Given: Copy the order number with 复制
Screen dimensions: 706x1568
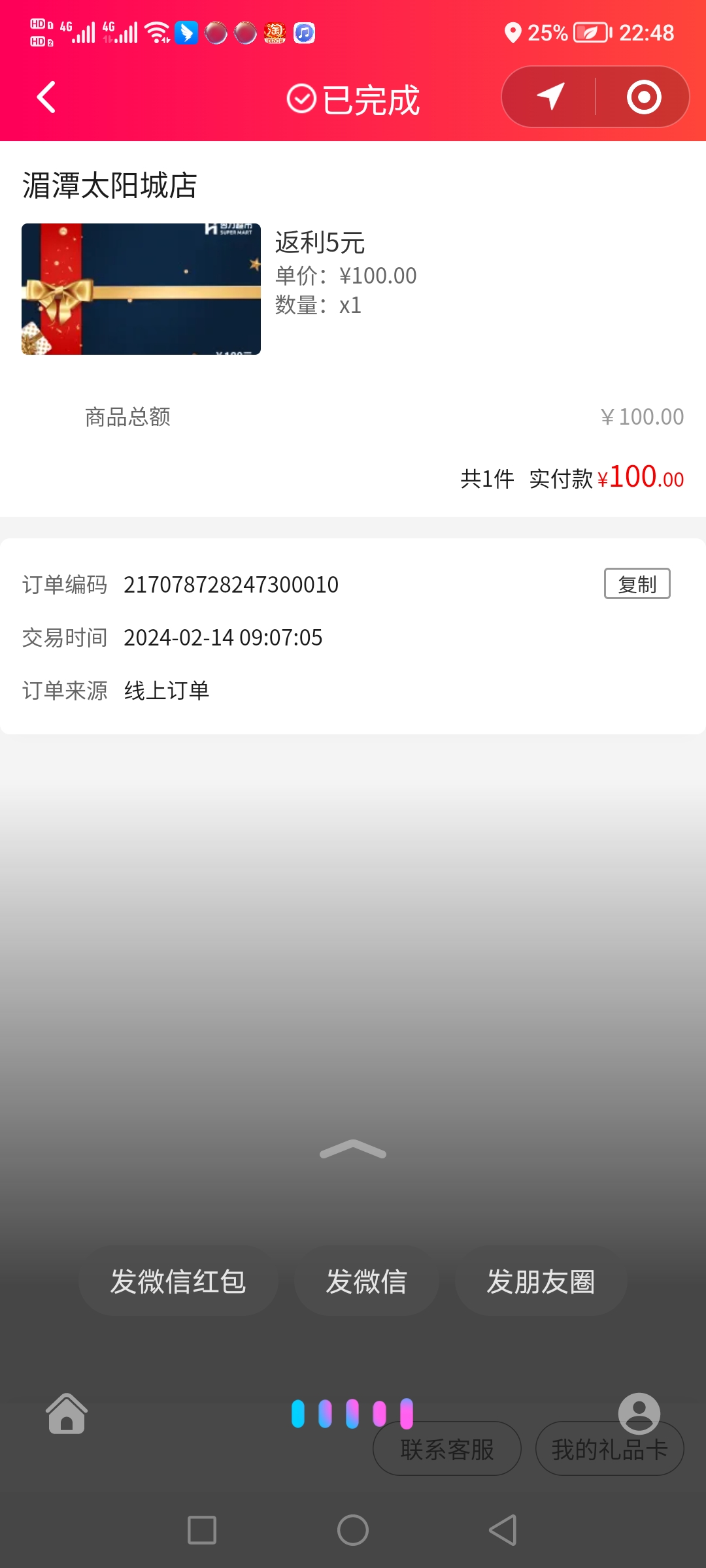Looking at the screenshot, I should (637, 584).
